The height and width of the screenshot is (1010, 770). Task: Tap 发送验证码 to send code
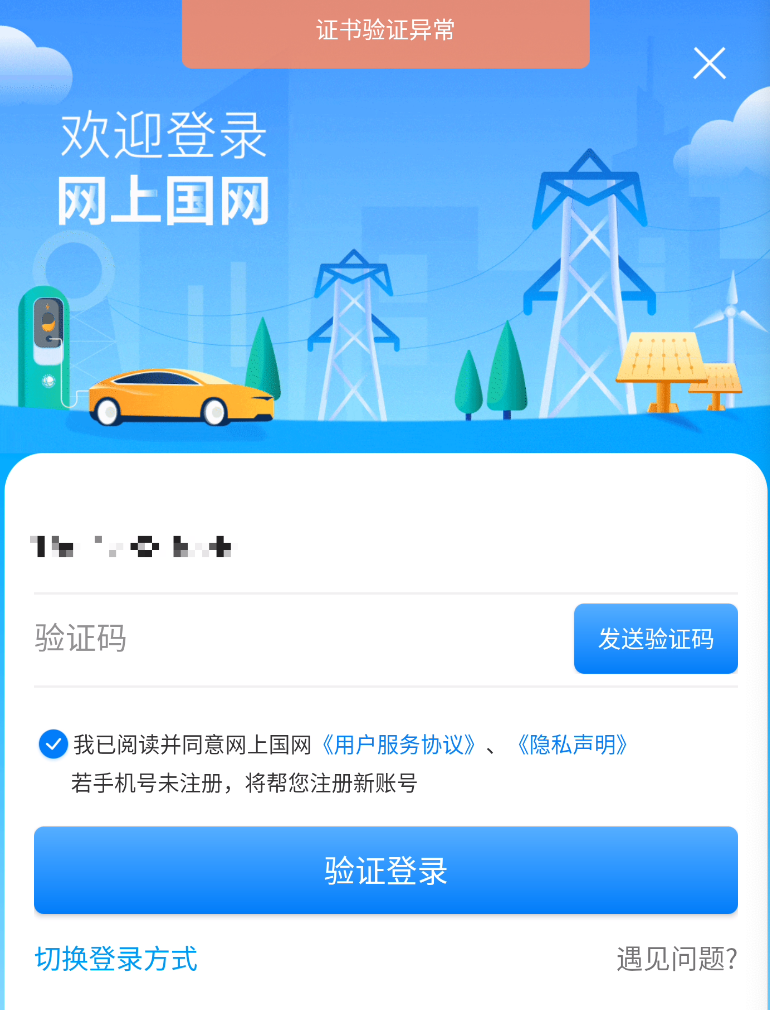point(655,639)
